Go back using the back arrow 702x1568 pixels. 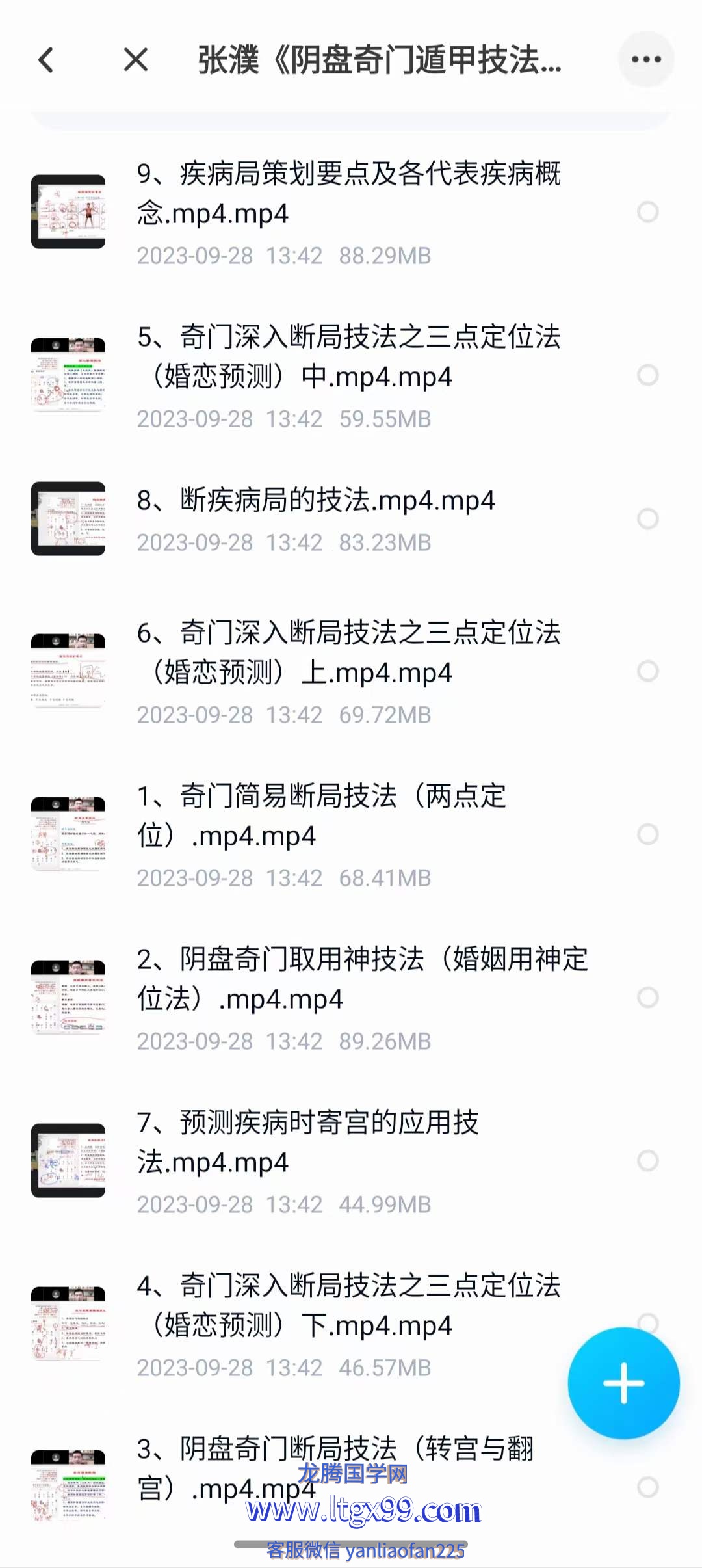pyautogui.click(x=46, y=60)
